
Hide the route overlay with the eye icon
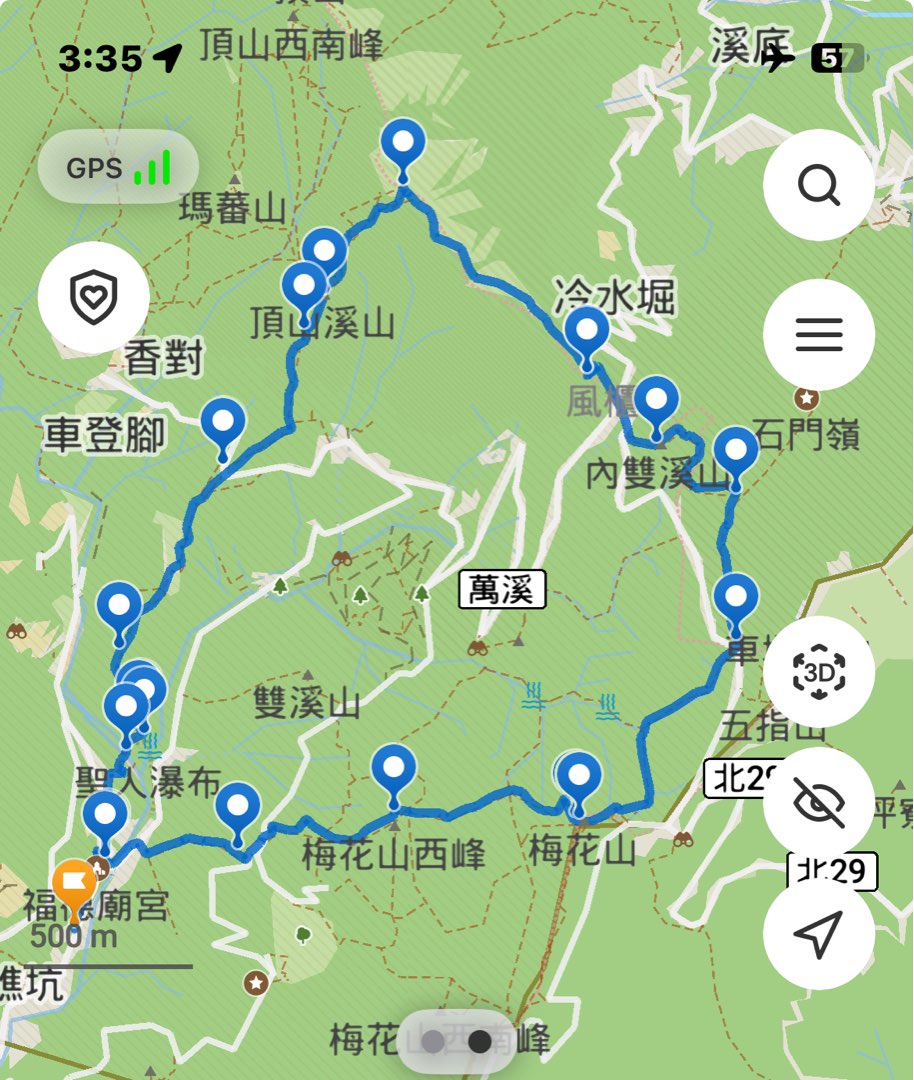tap(818, 803)
